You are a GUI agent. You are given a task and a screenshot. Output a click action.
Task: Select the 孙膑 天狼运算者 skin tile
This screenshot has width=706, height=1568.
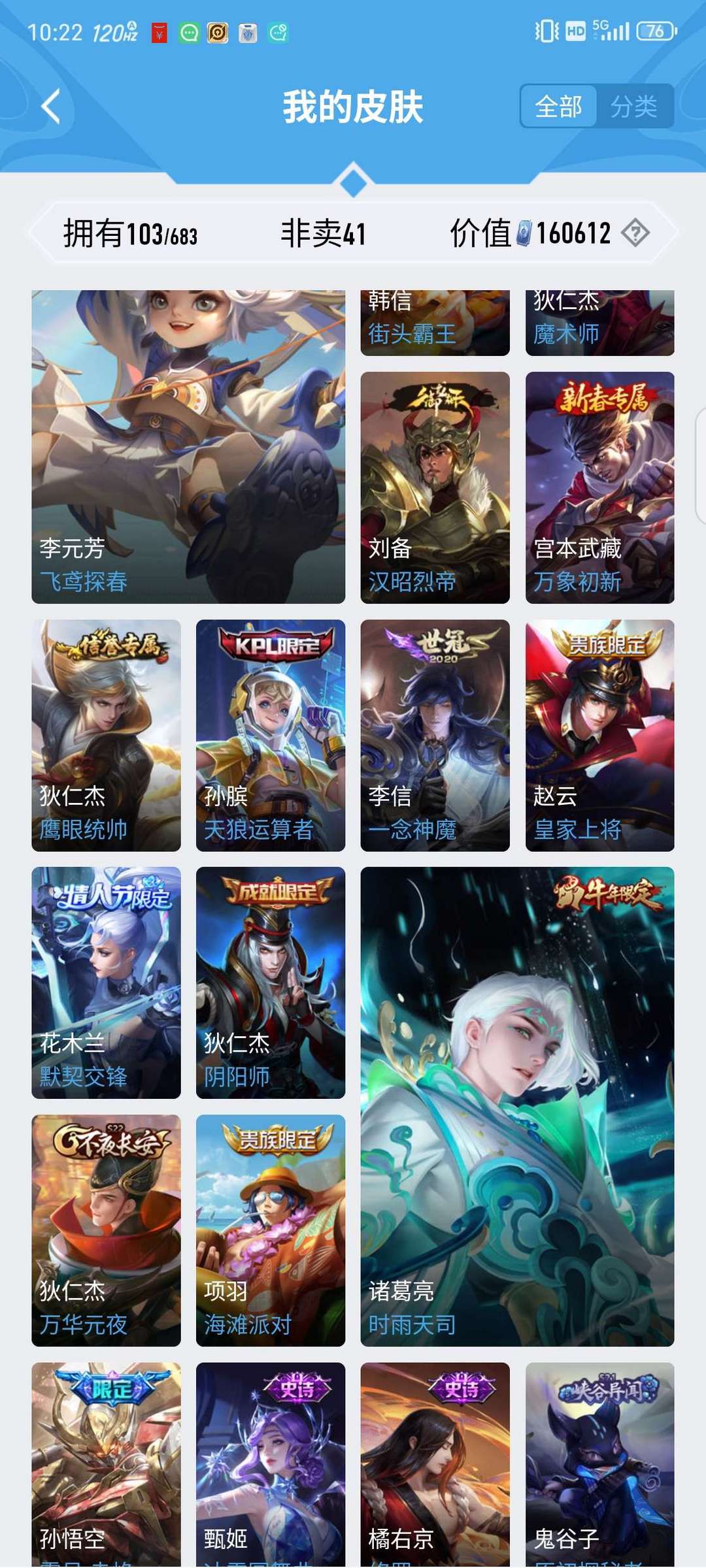(270, 735)
